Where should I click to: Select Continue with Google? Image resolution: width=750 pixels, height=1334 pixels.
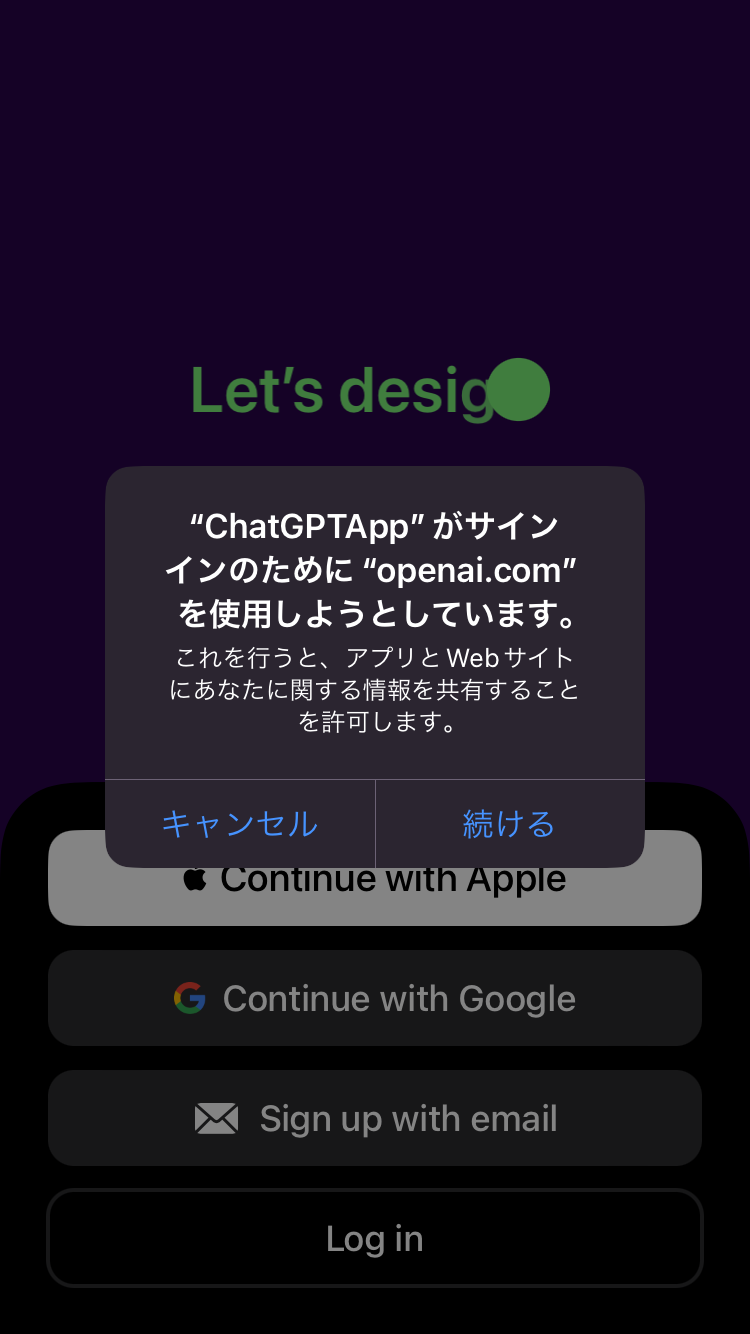[375, 998]
